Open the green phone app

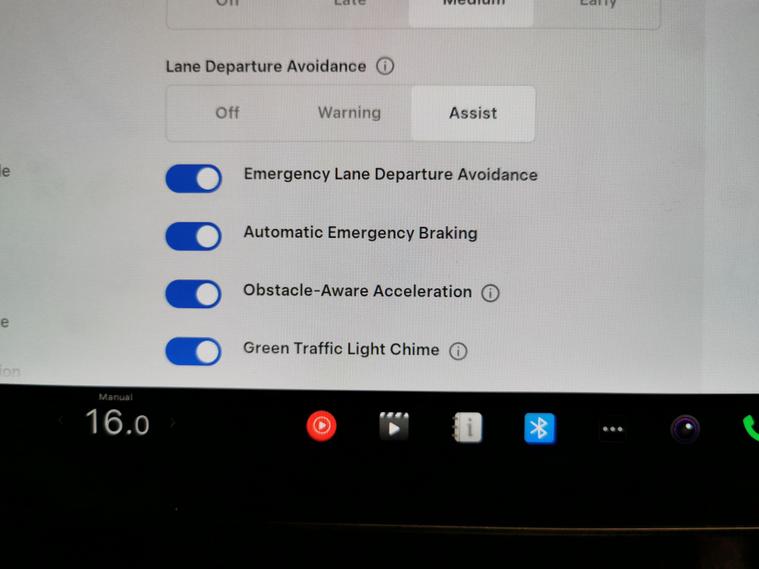pyautogui.click(x=750, y=429)
